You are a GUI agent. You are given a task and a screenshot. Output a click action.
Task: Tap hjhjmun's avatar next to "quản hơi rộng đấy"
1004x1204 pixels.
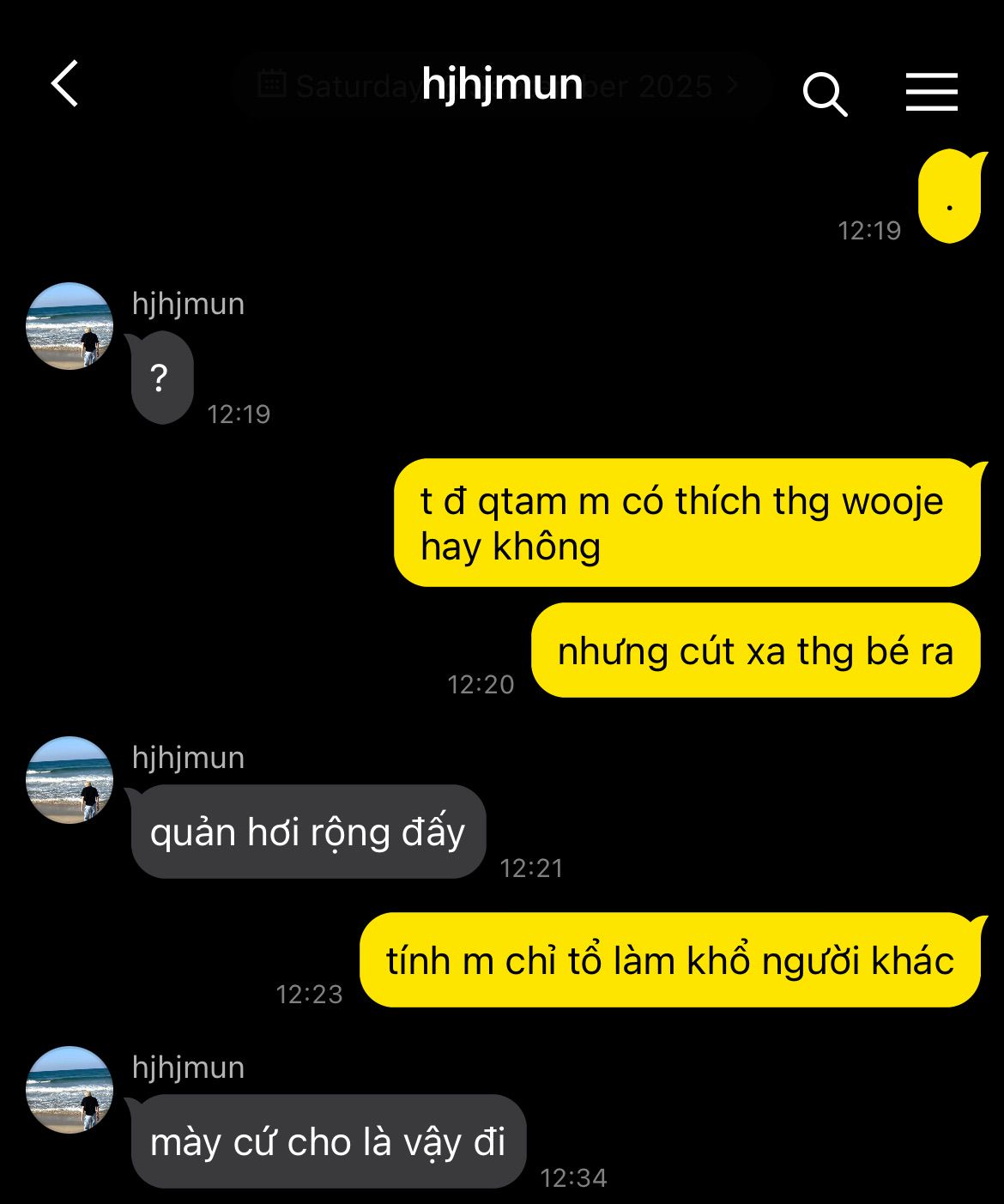70,780
